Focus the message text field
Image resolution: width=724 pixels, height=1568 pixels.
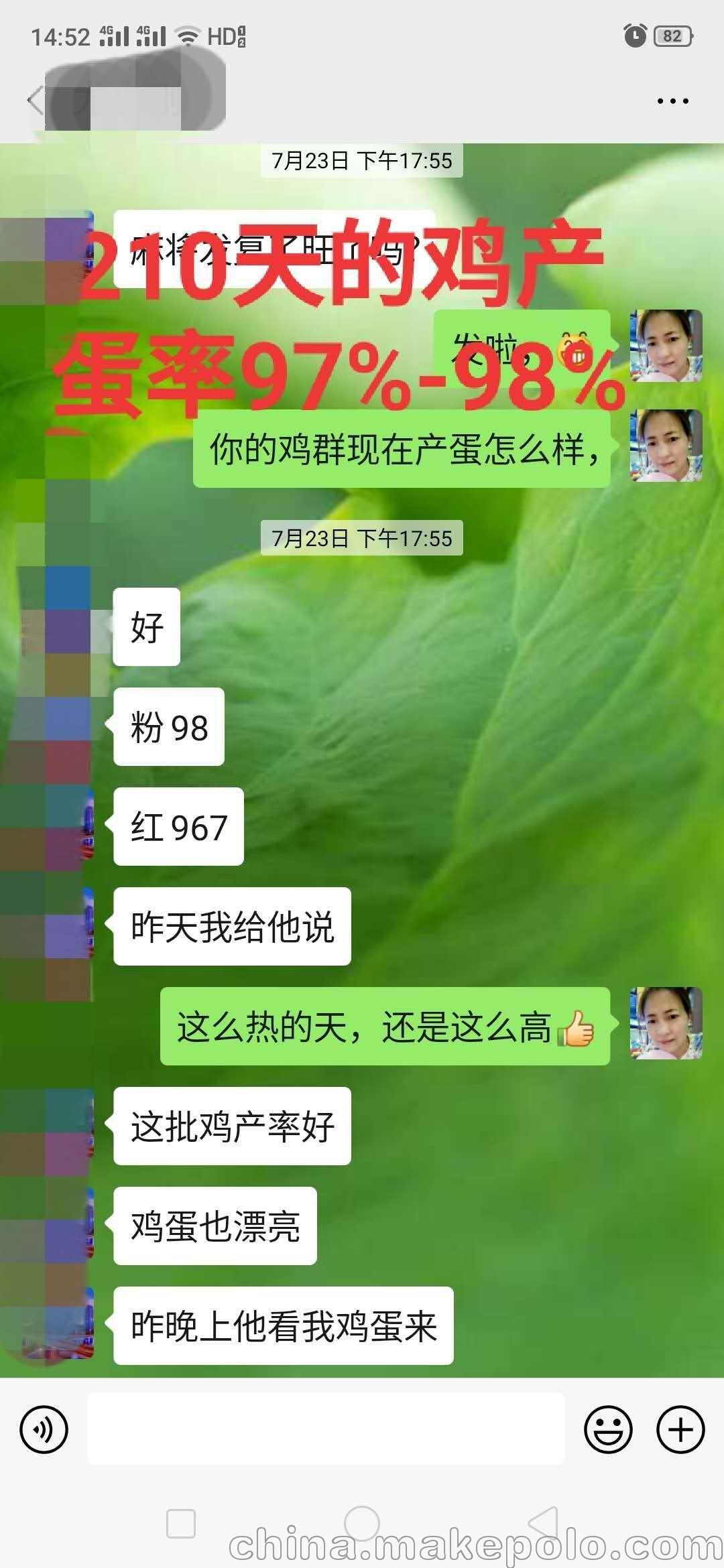pos(326,1429)
